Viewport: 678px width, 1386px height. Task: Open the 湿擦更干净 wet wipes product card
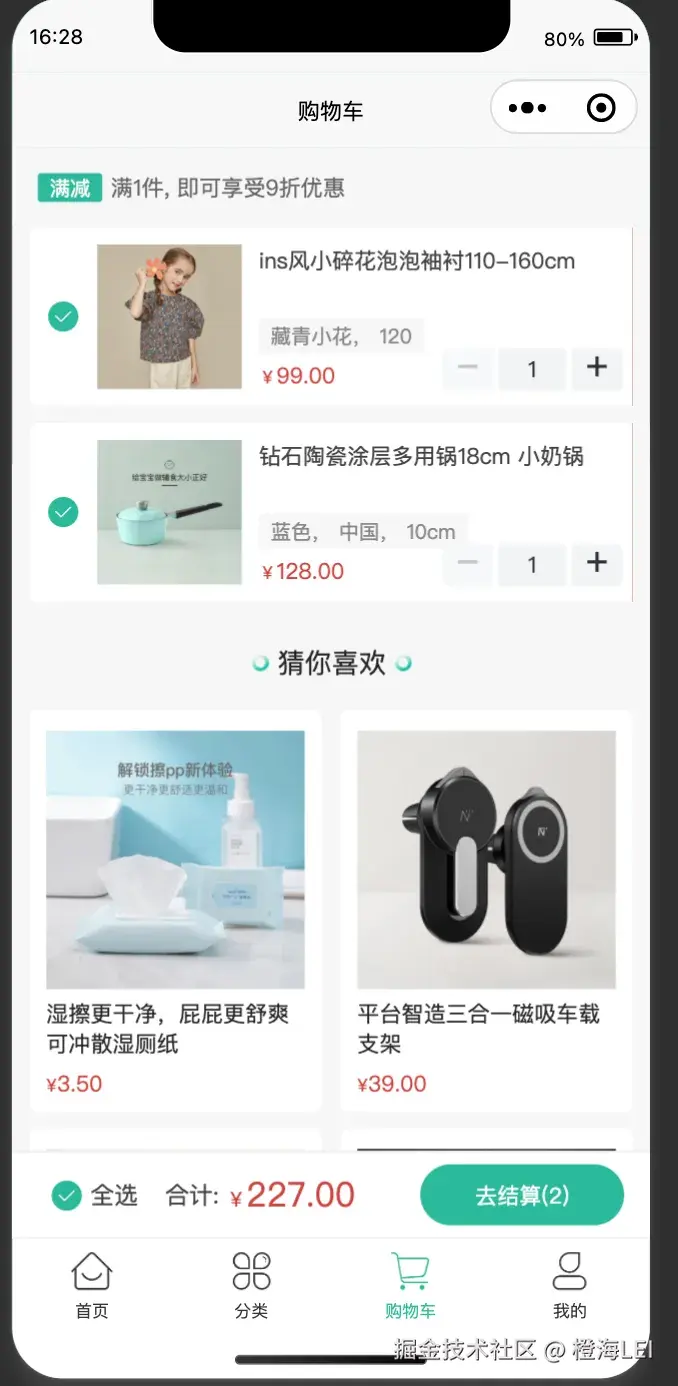(x=176, y=911)
